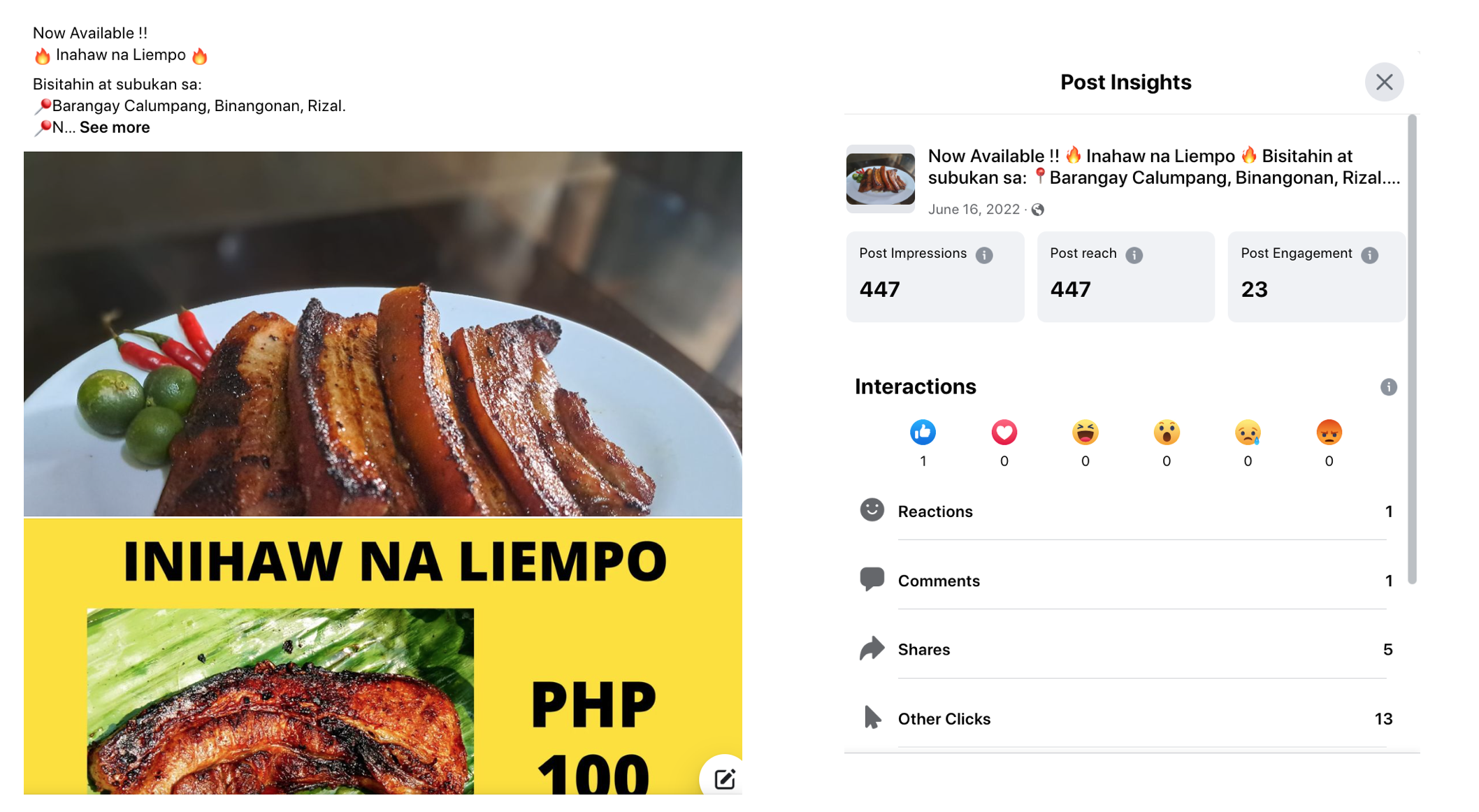Open the info icon beside Post Engagement
Image resolution: width=1479 pixels, height=812 pixels.
click(x=1369, y=255)
